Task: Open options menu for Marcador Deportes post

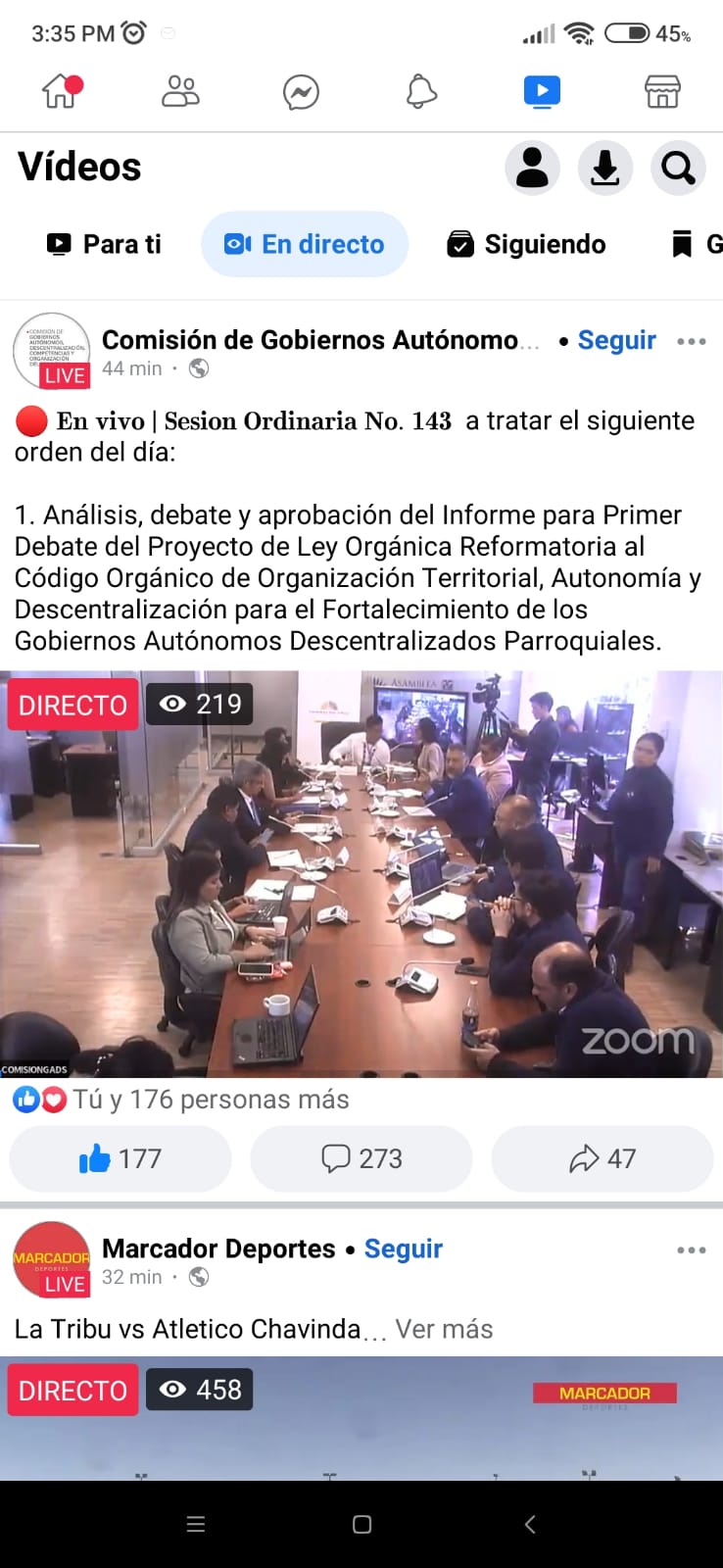Action: (x=691, y=1249)
